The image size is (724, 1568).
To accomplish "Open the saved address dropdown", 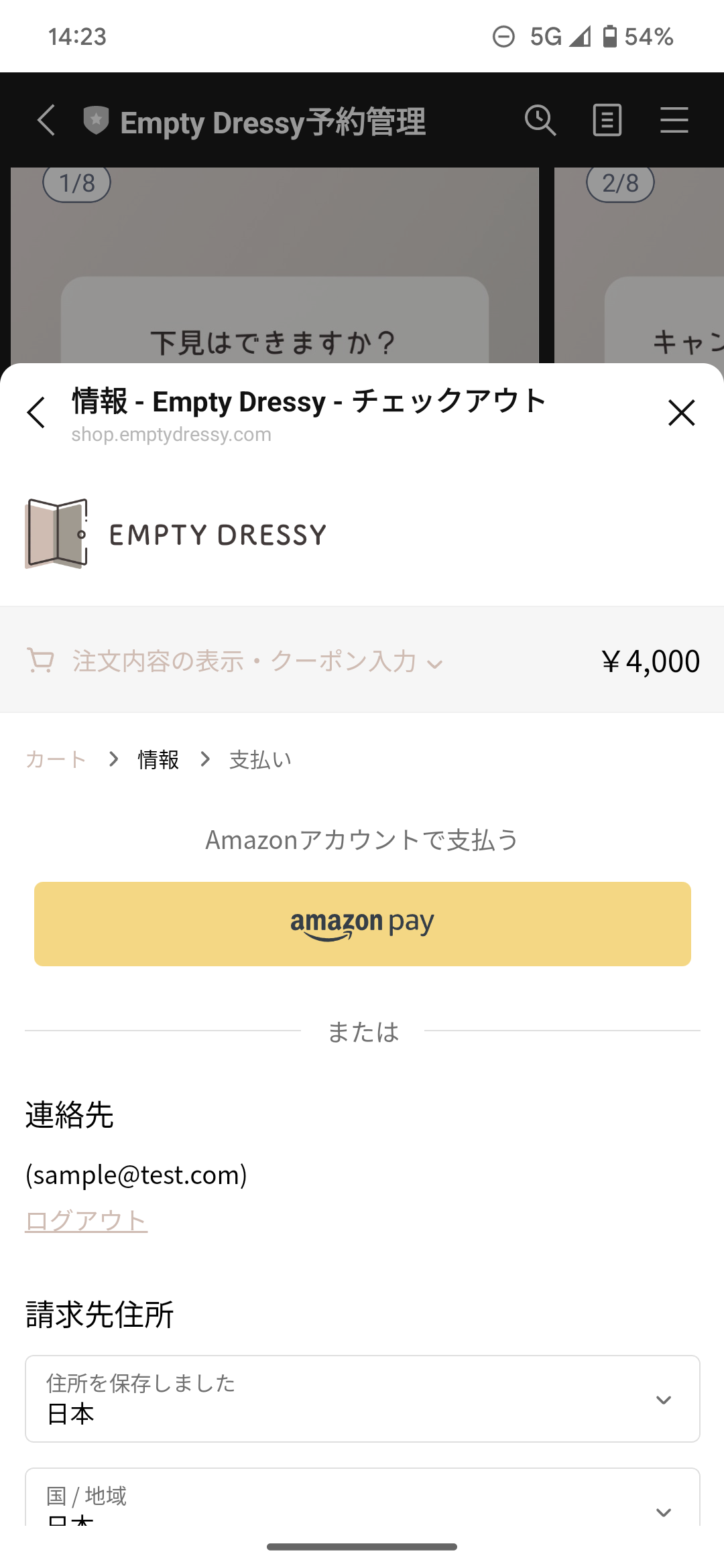I will [362, 1399].
